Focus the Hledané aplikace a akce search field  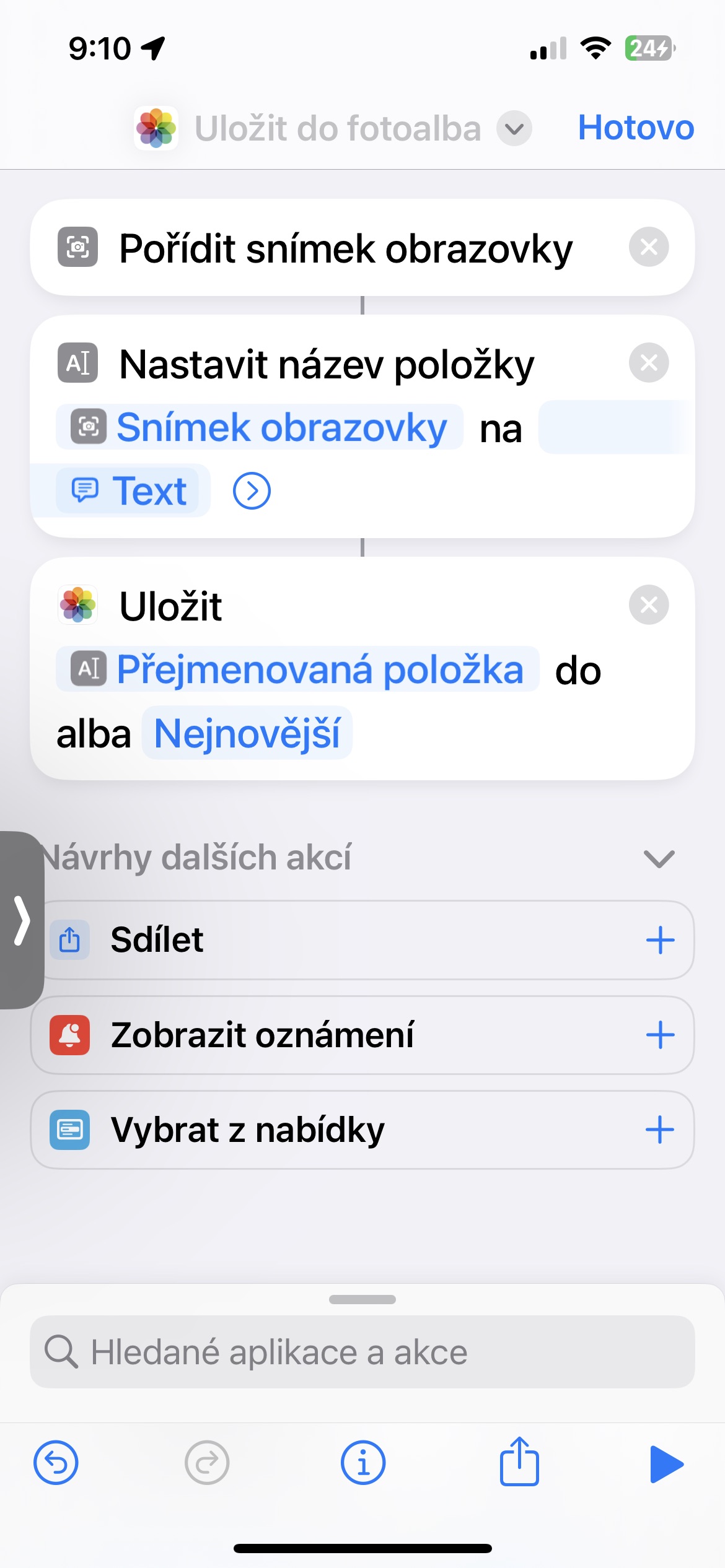coord(362,1352)
